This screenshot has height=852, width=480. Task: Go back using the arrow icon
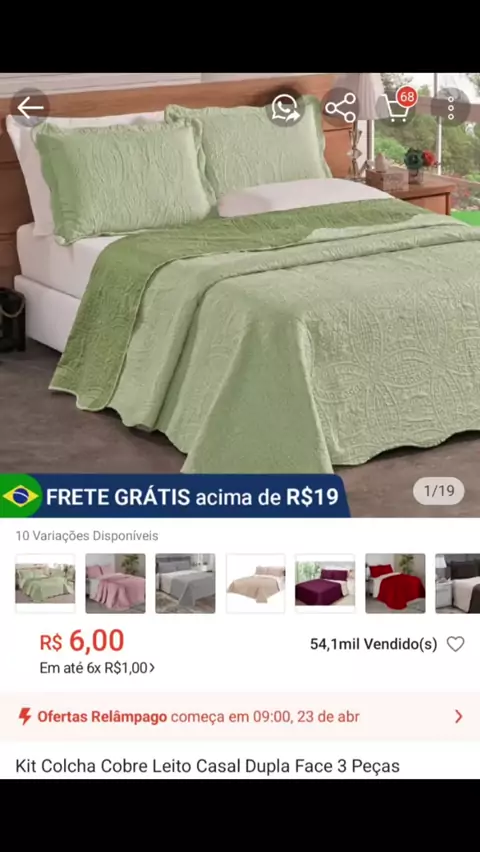(30, 108)
